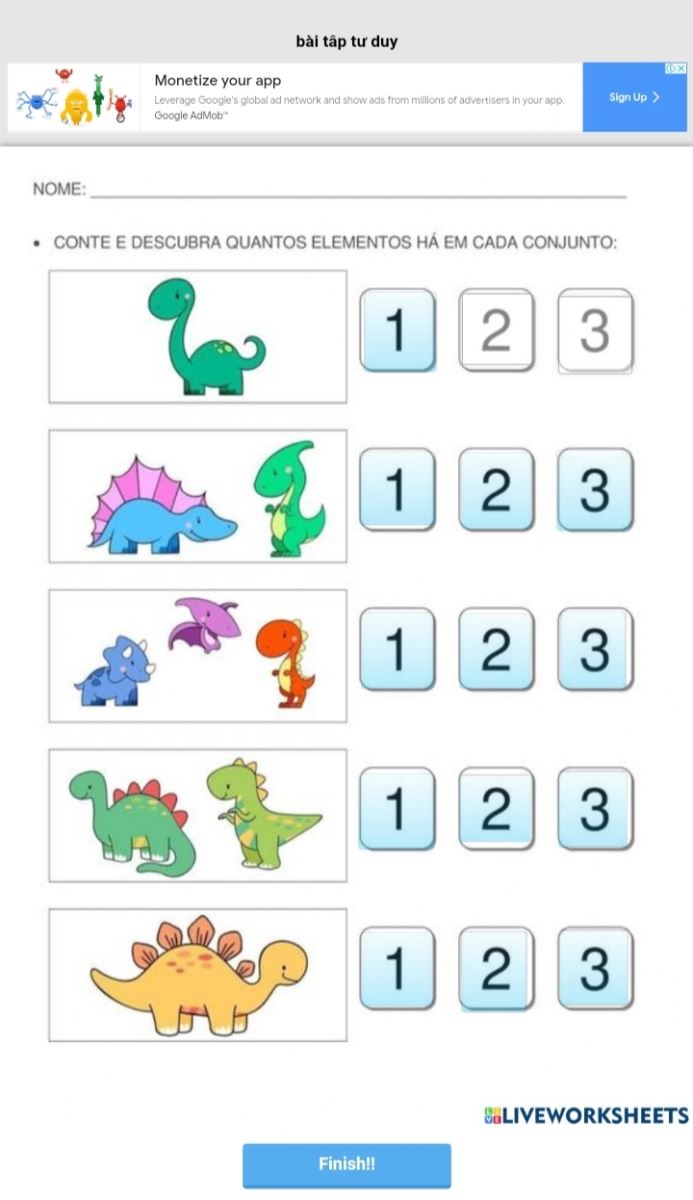693x1200 pixels.
Task: Select 1 for the pink-sailed dinosaur row
Action: pyautogui.click(x=397, y=489)
